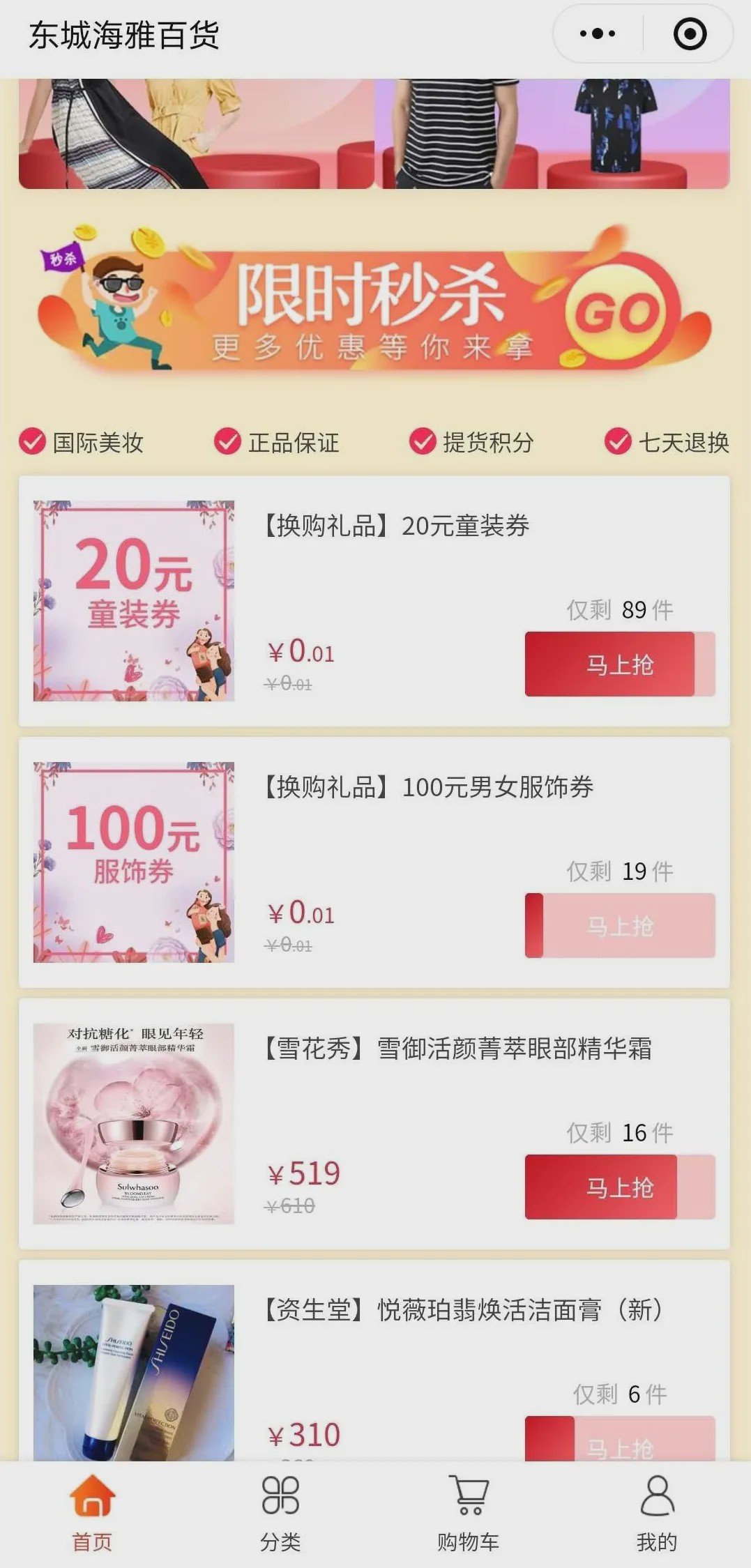This screenshot has width=751, height=1568.
Task: Tap the 七天退换 guarantee checkmark badge
Action: point(619,442)
